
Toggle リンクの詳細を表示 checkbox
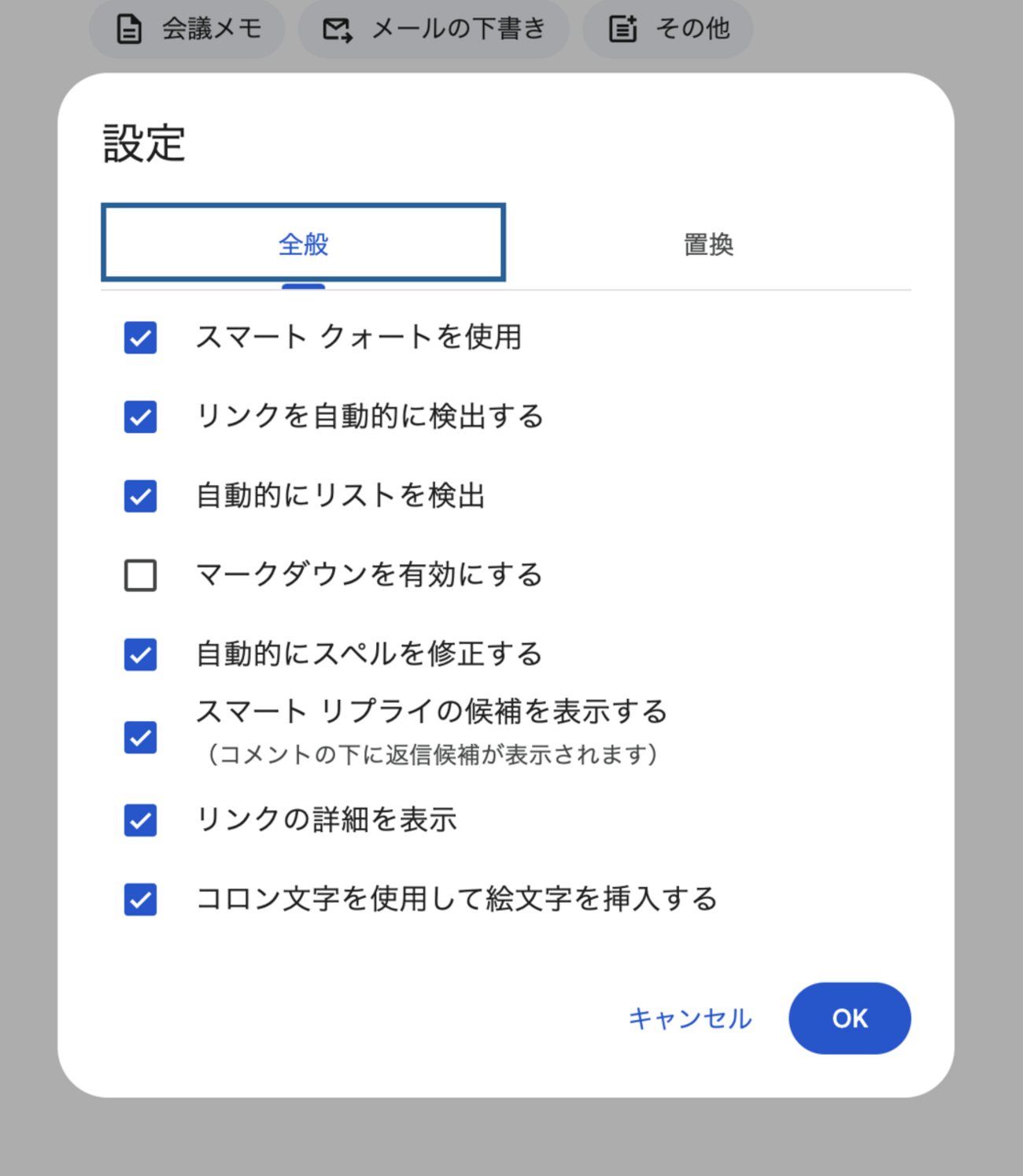pos(140,820)
